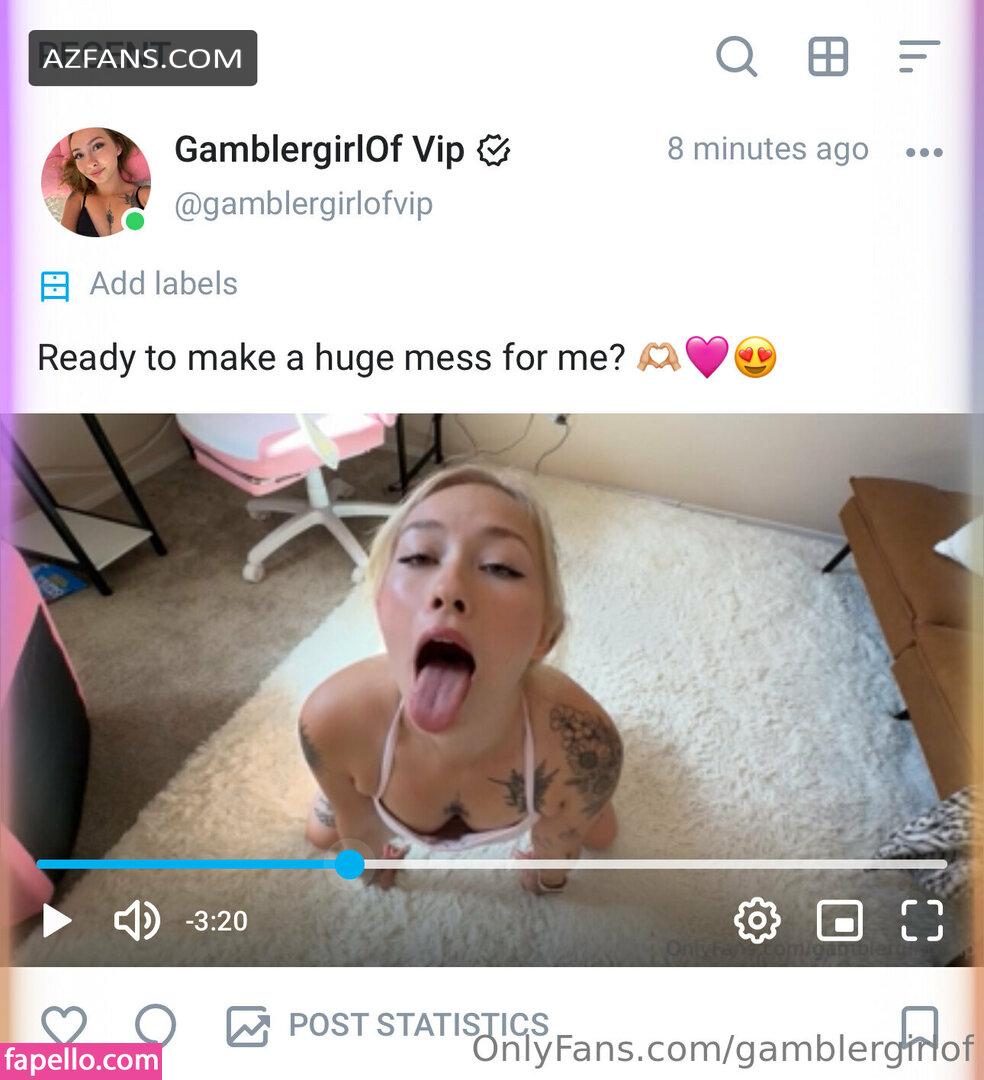Open GamblergirlOf Vip profile avatar
Image resolution: width=984 pixels, height=1080 pixels.
pos(95,181)
